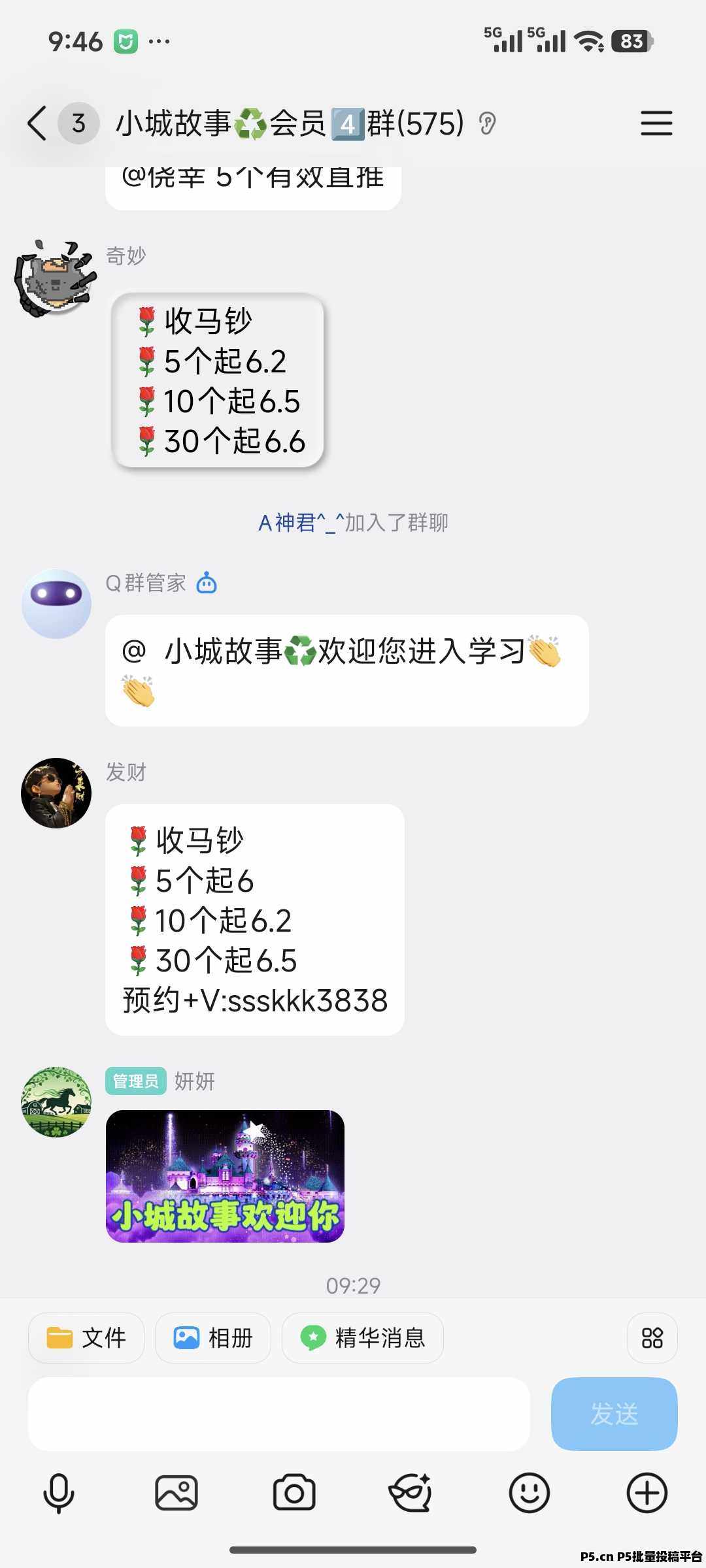Open the four-square apps grid button
Screen dimensions: 706x1568
click(x=652, y=1337)
